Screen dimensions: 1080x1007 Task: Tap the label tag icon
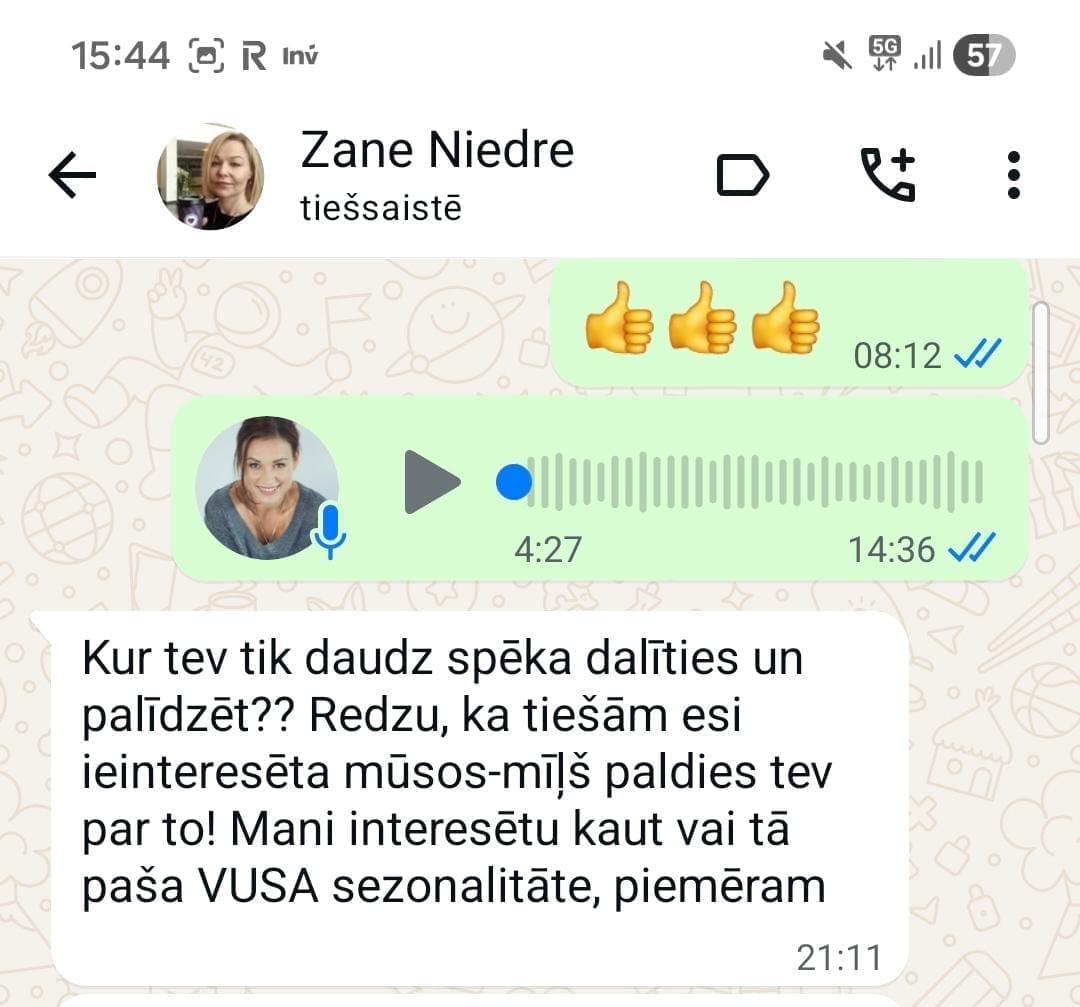click(743, 177)
